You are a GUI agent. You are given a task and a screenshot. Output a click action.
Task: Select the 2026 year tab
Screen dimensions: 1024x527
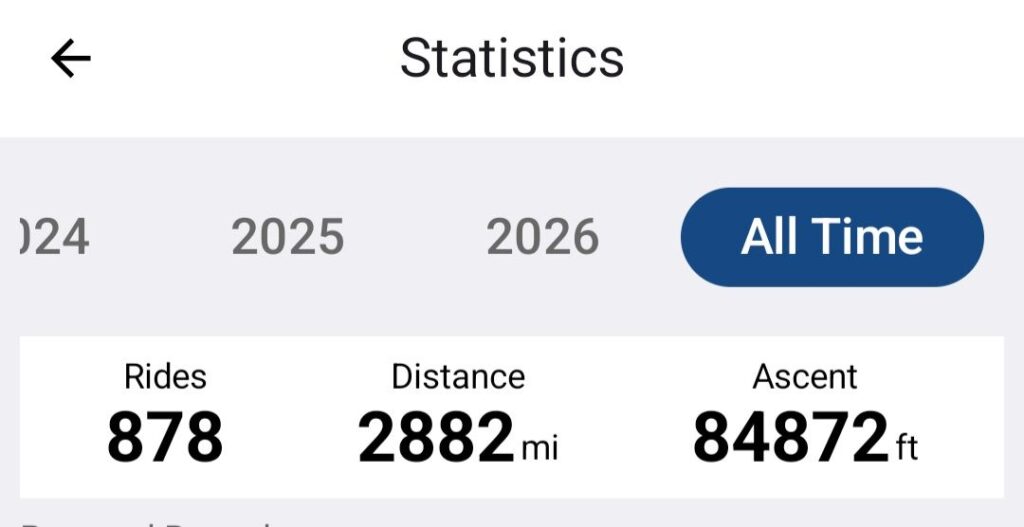pyautogui.click(x=543, y=238)
